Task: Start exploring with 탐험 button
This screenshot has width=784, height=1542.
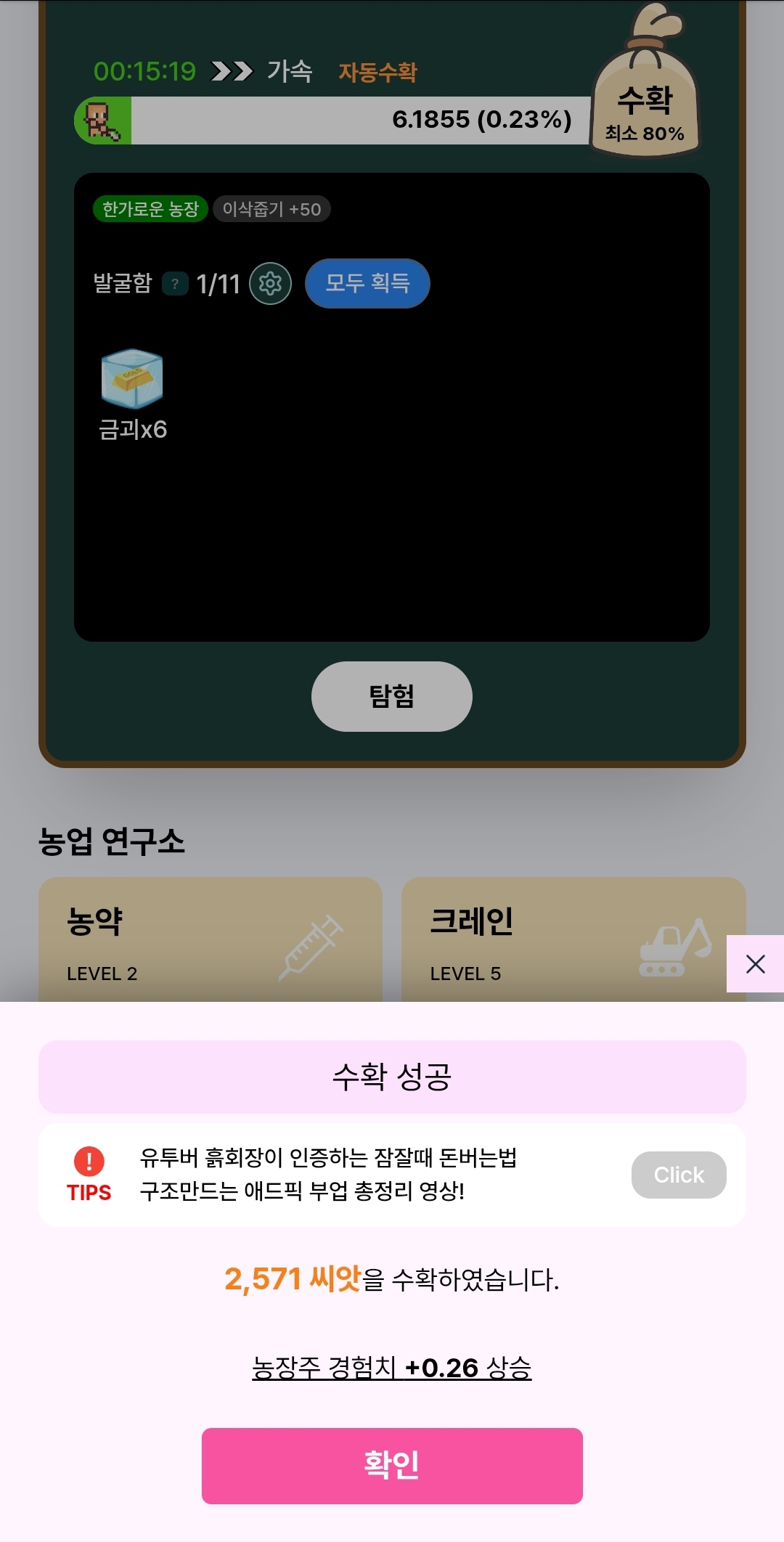Action: coord(392,696)
